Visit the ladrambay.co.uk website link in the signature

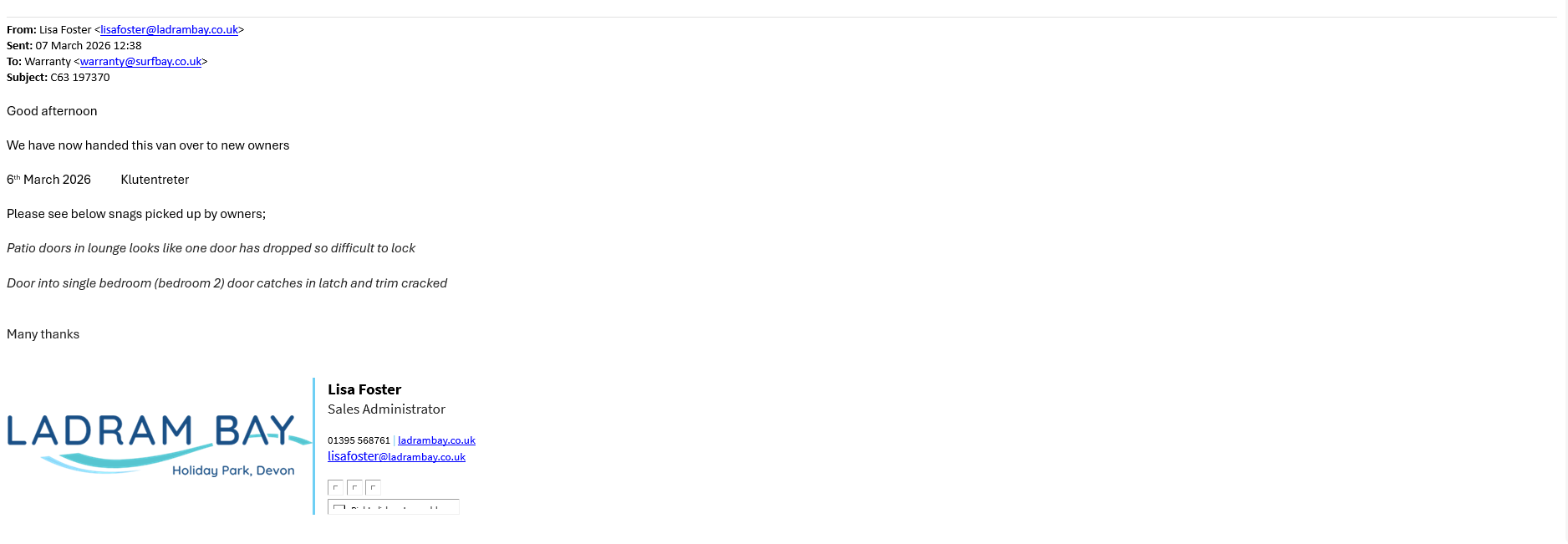[436, 440]
